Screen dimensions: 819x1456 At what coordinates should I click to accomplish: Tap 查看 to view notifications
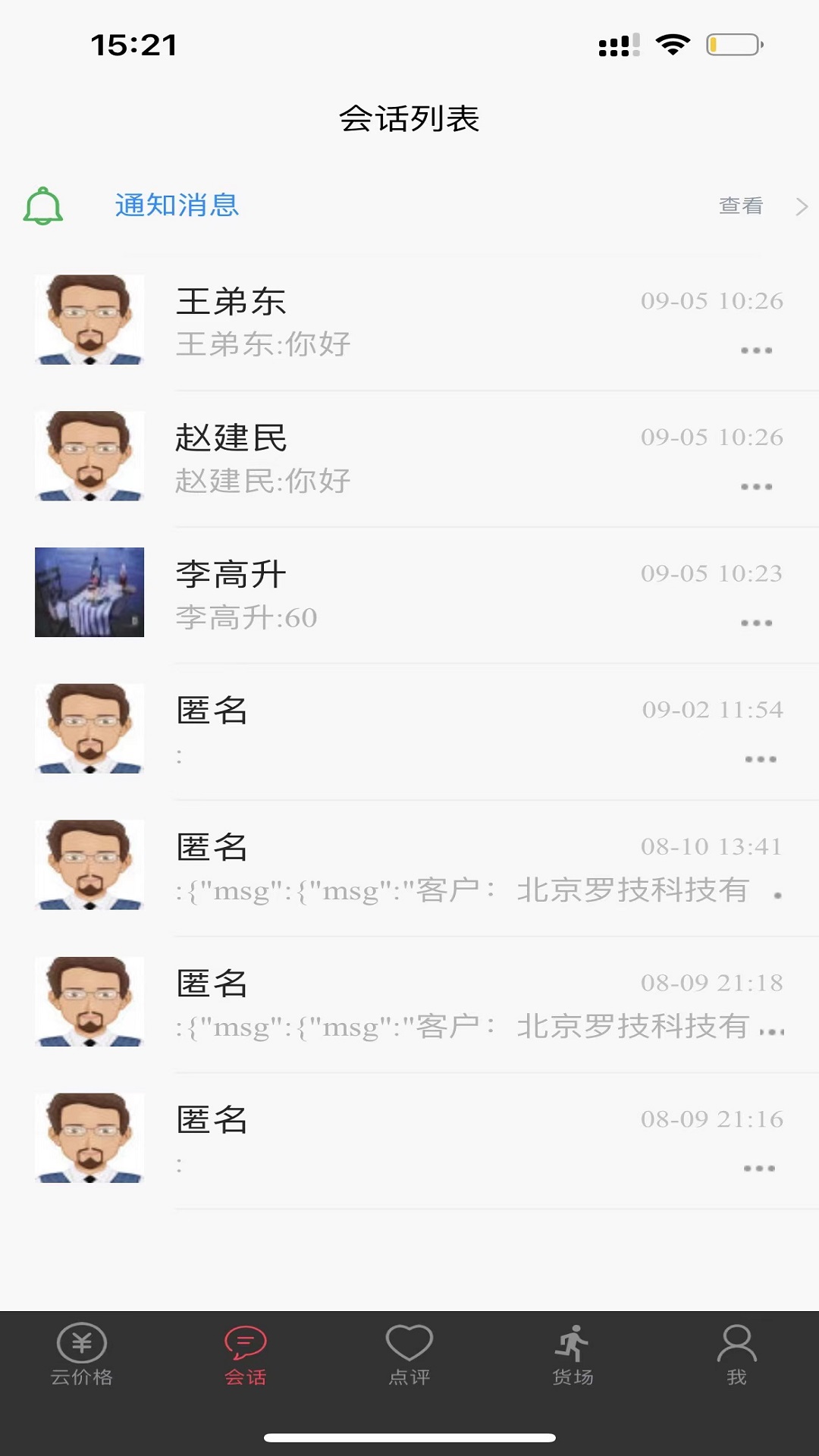point(742,206)
